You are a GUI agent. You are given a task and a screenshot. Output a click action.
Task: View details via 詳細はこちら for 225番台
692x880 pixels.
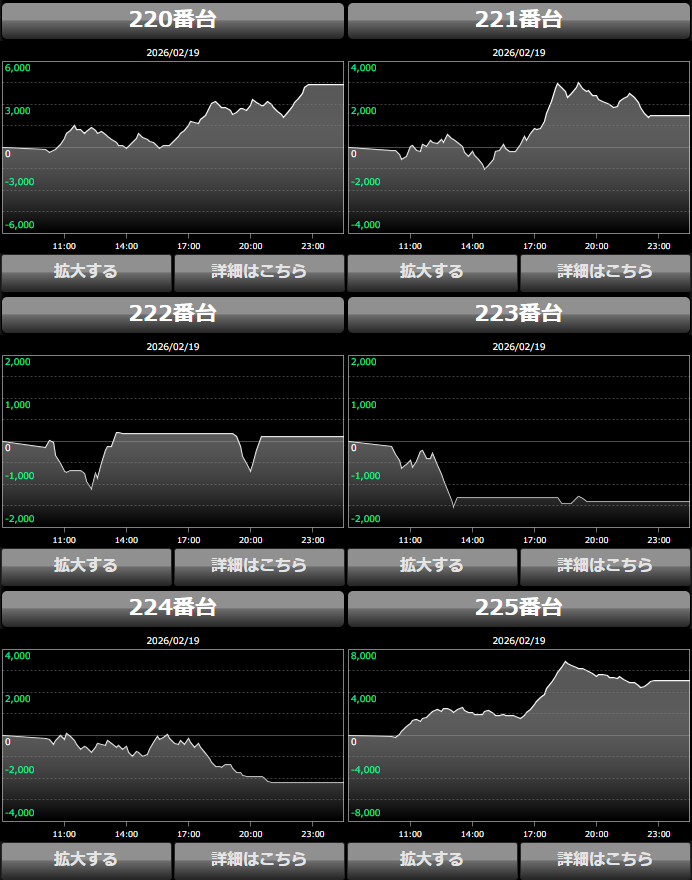605,860
